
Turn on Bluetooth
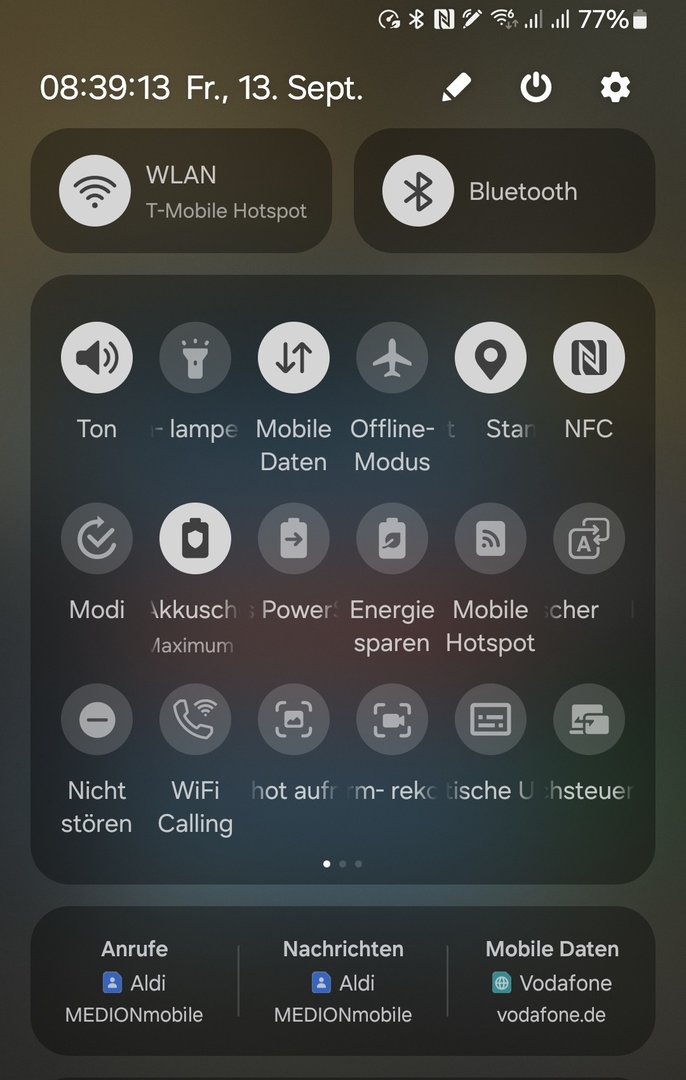coord(418,191)
